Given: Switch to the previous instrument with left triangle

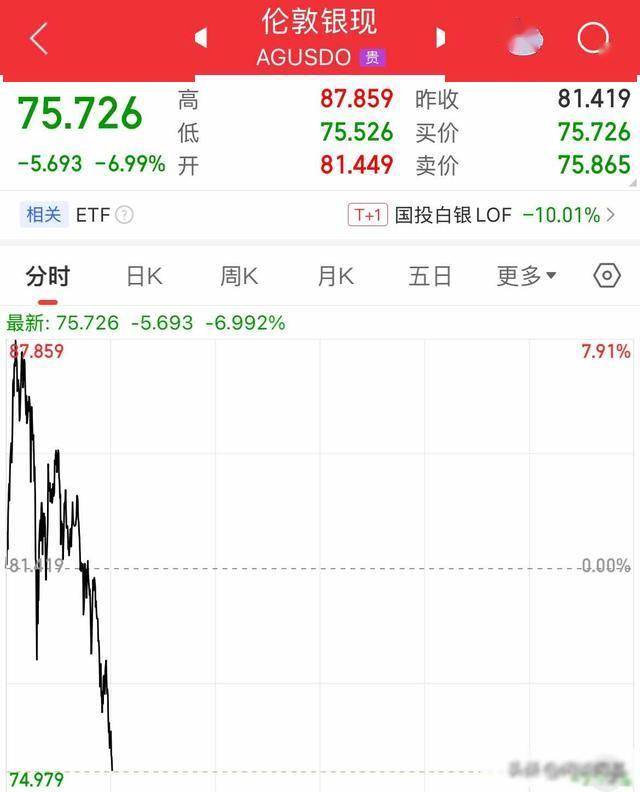Looking at the screenshot, I should pos(201,38).
